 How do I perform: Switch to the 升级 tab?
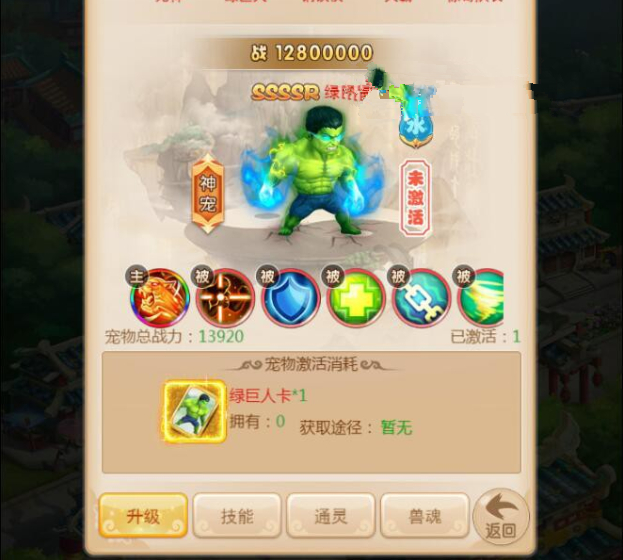point(143,516)
